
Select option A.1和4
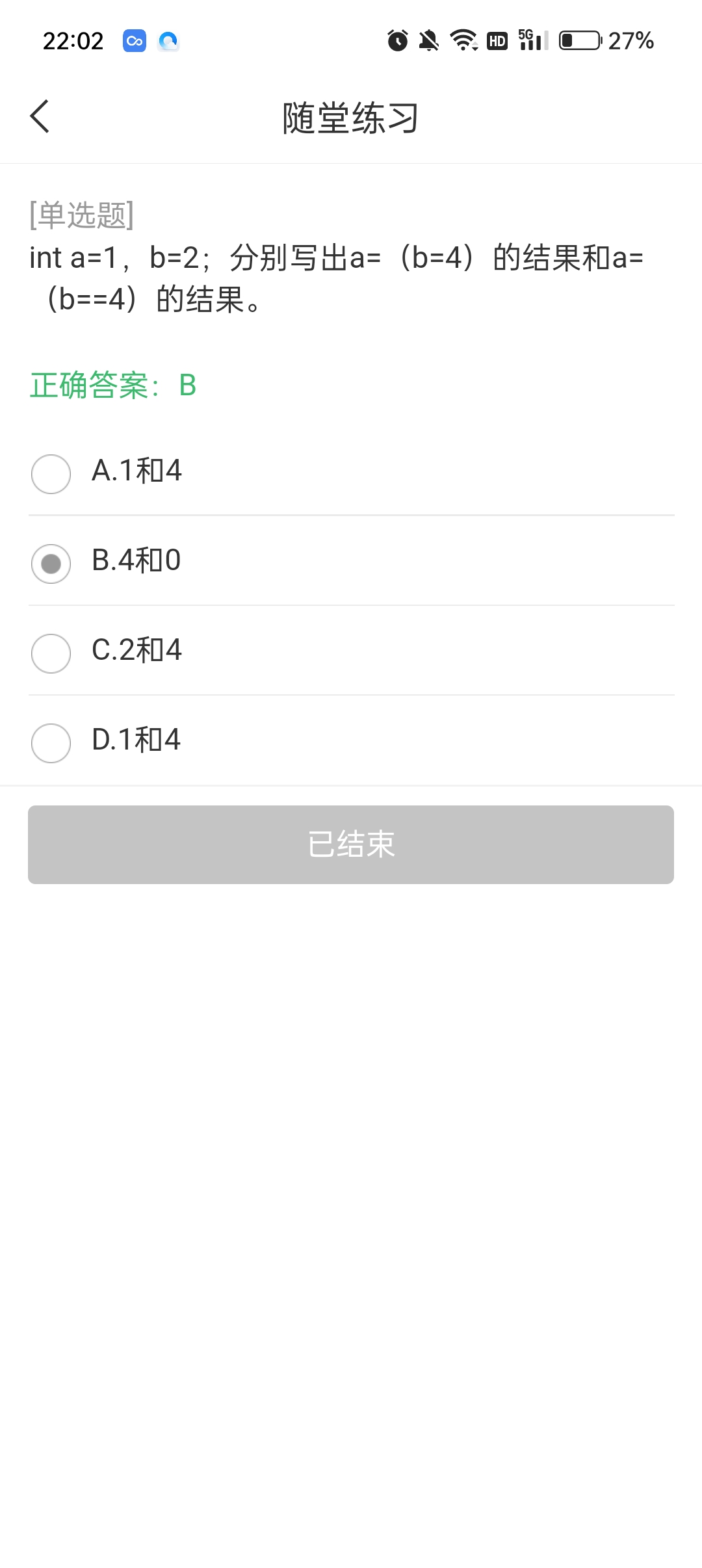(x=51, y=474)
